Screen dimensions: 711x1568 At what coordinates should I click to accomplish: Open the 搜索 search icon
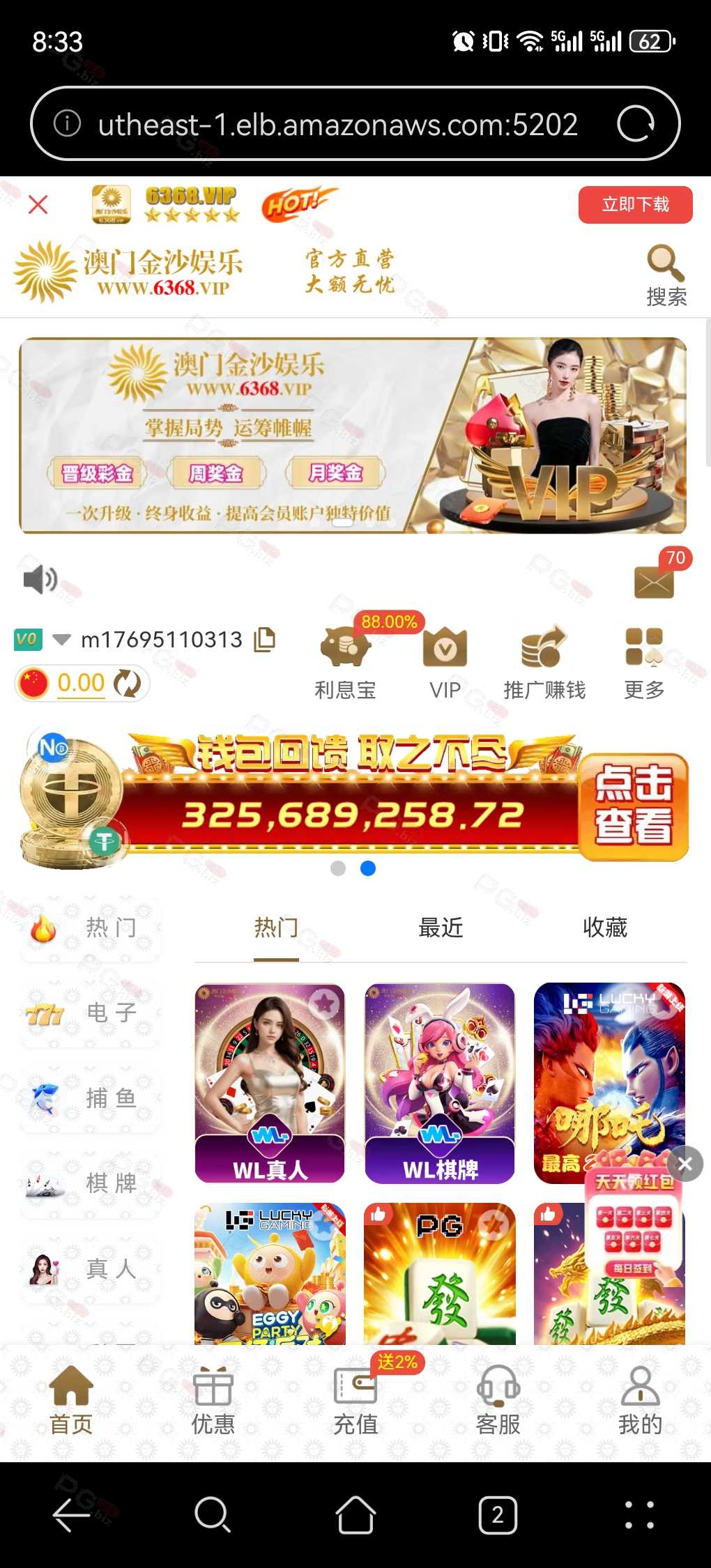(666, 276)
